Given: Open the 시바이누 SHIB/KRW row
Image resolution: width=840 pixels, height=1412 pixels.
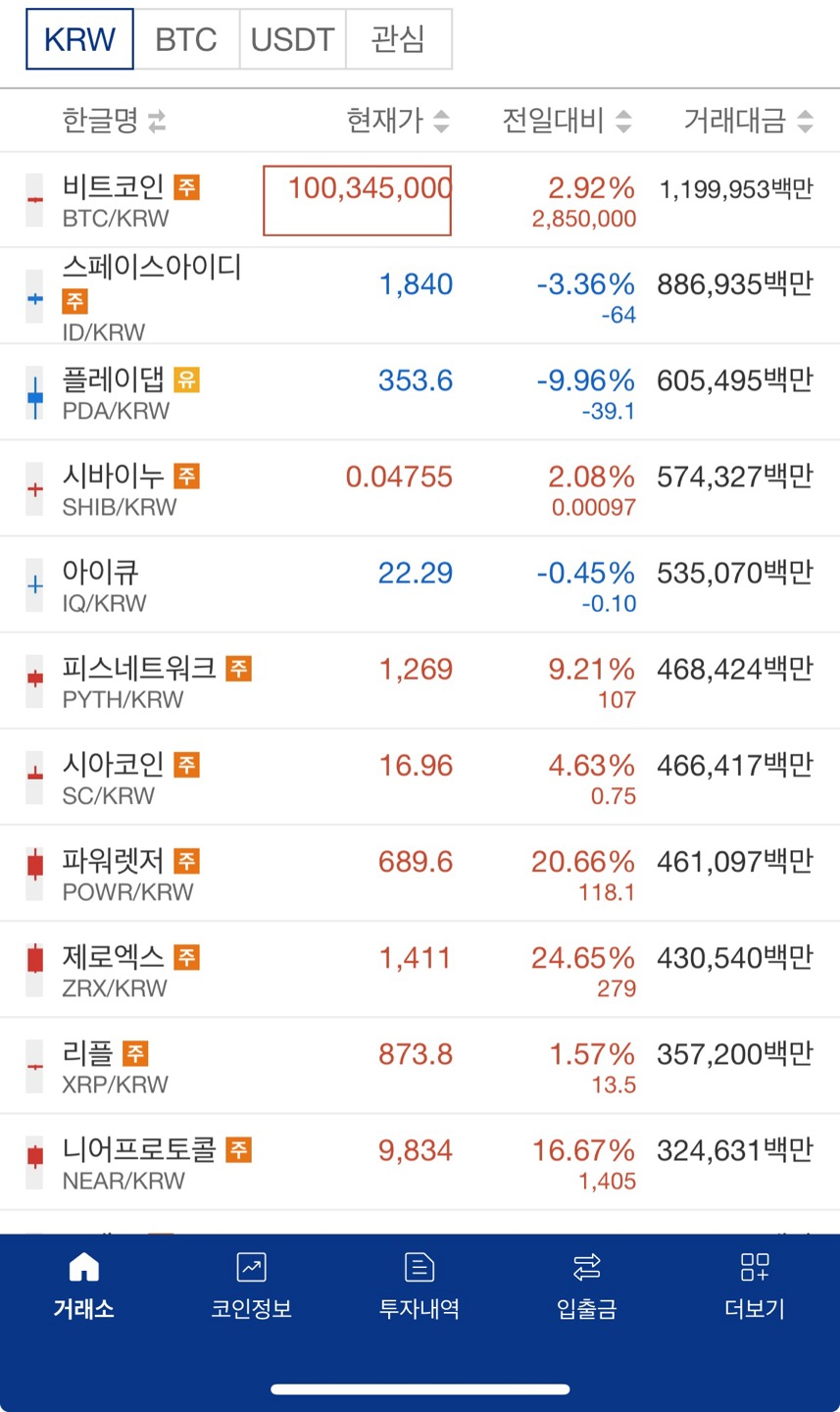Looking at the screenshot, I should [420, 488].
